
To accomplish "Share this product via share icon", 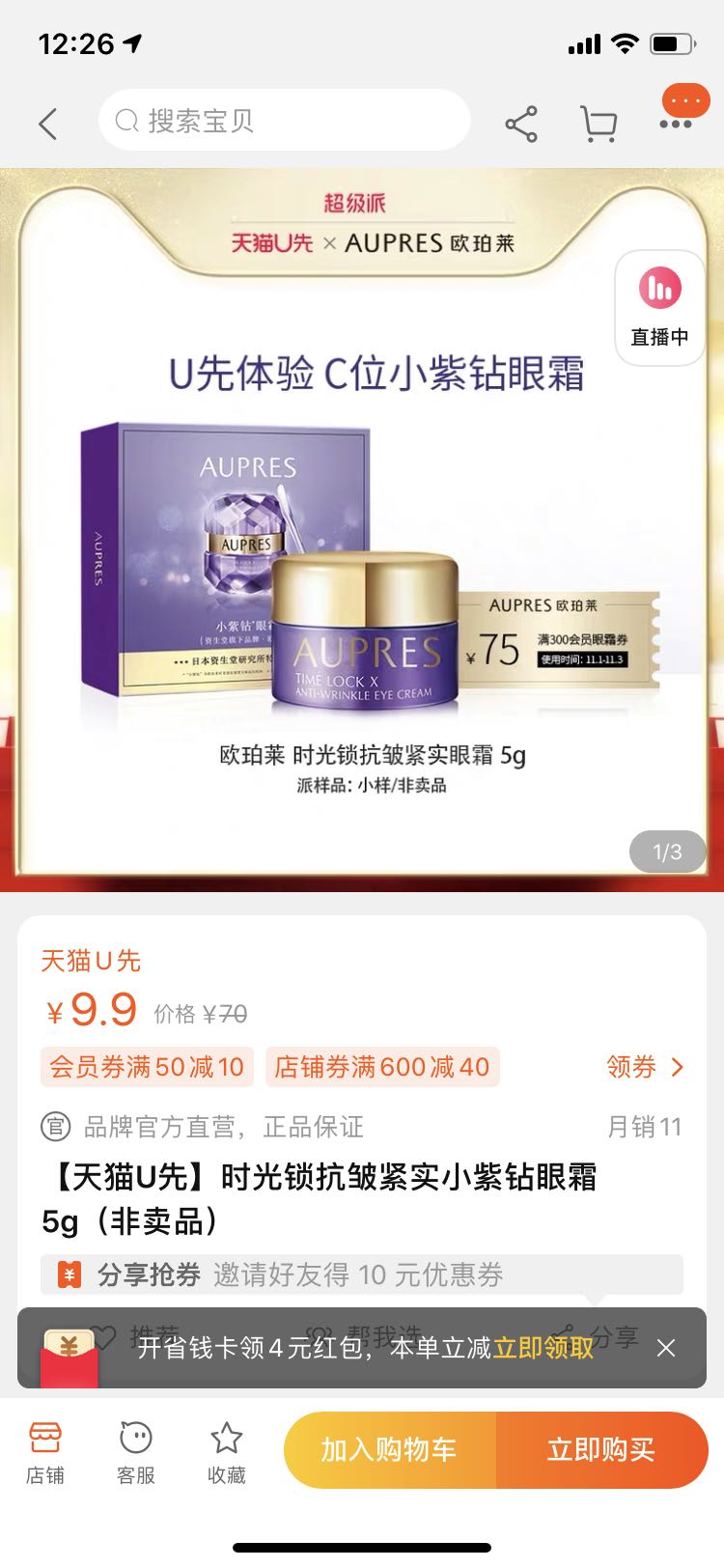I will tap(521, 124).
